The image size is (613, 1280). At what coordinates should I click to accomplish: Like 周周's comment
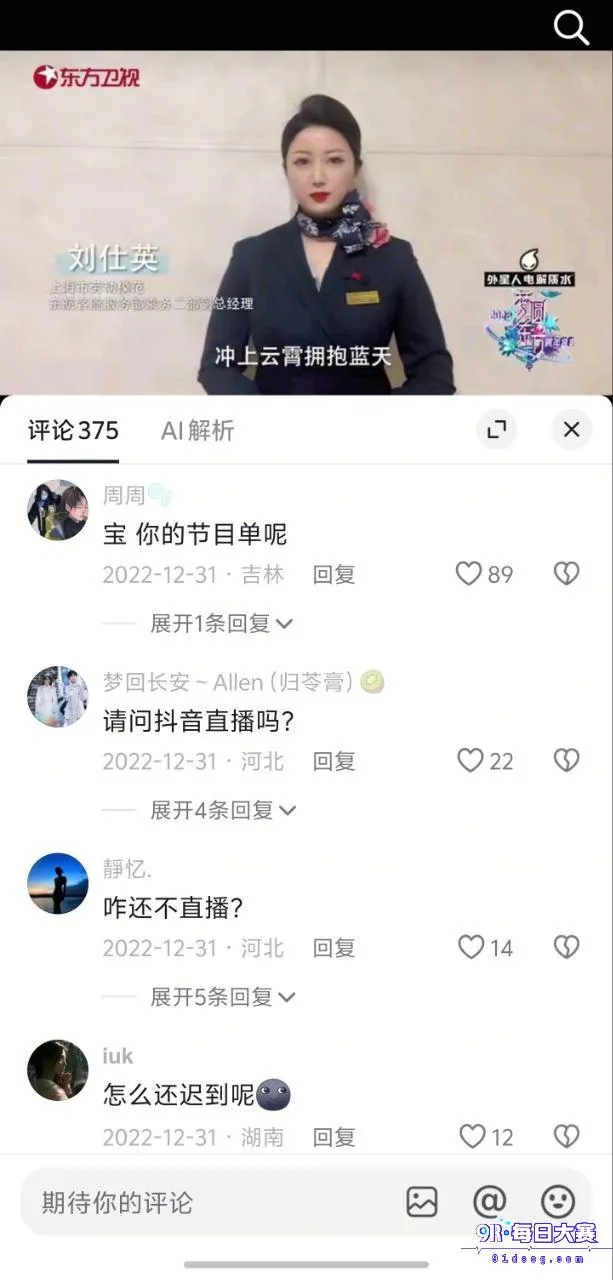(x=484, y=574)
